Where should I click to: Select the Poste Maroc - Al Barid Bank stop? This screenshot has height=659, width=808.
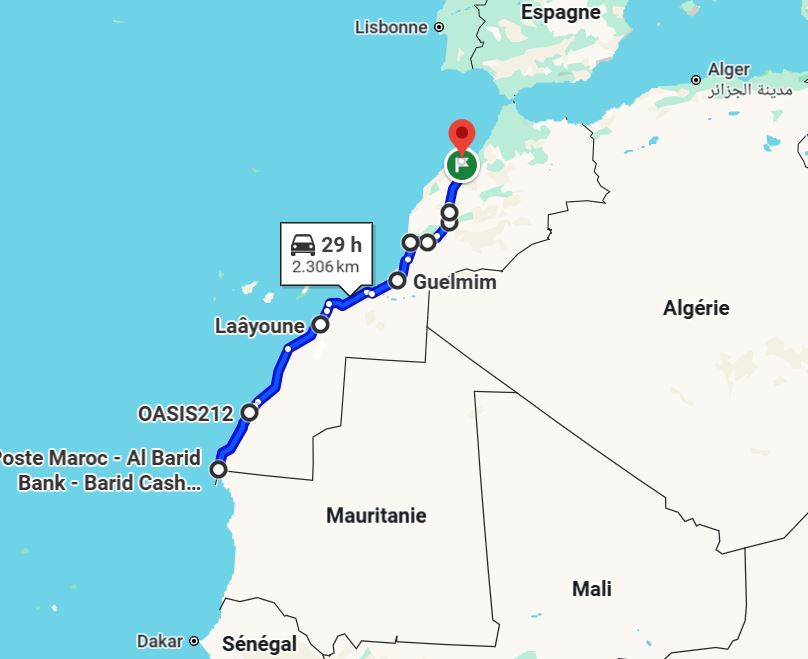(x=218, y=469)
